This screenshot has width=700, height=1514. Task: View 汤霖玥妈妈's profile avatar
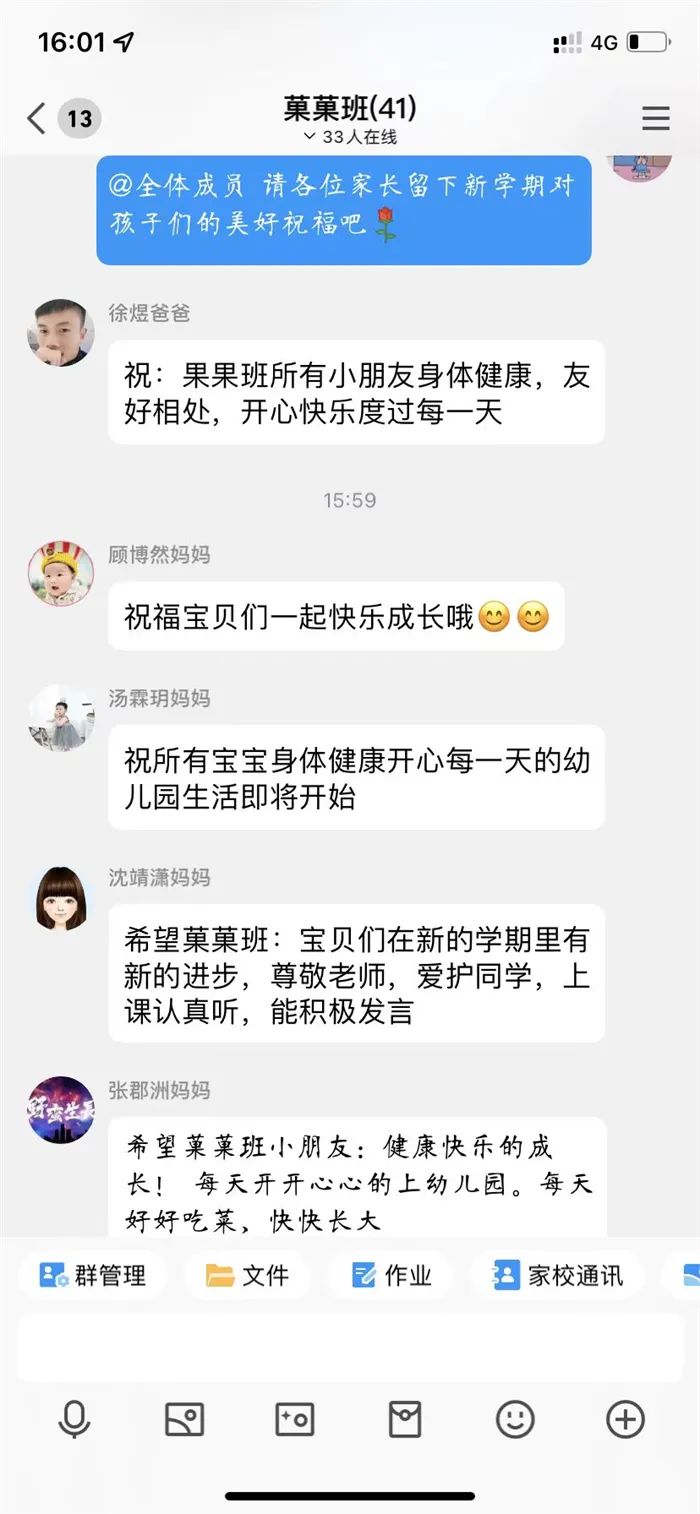tap(60, 717)
